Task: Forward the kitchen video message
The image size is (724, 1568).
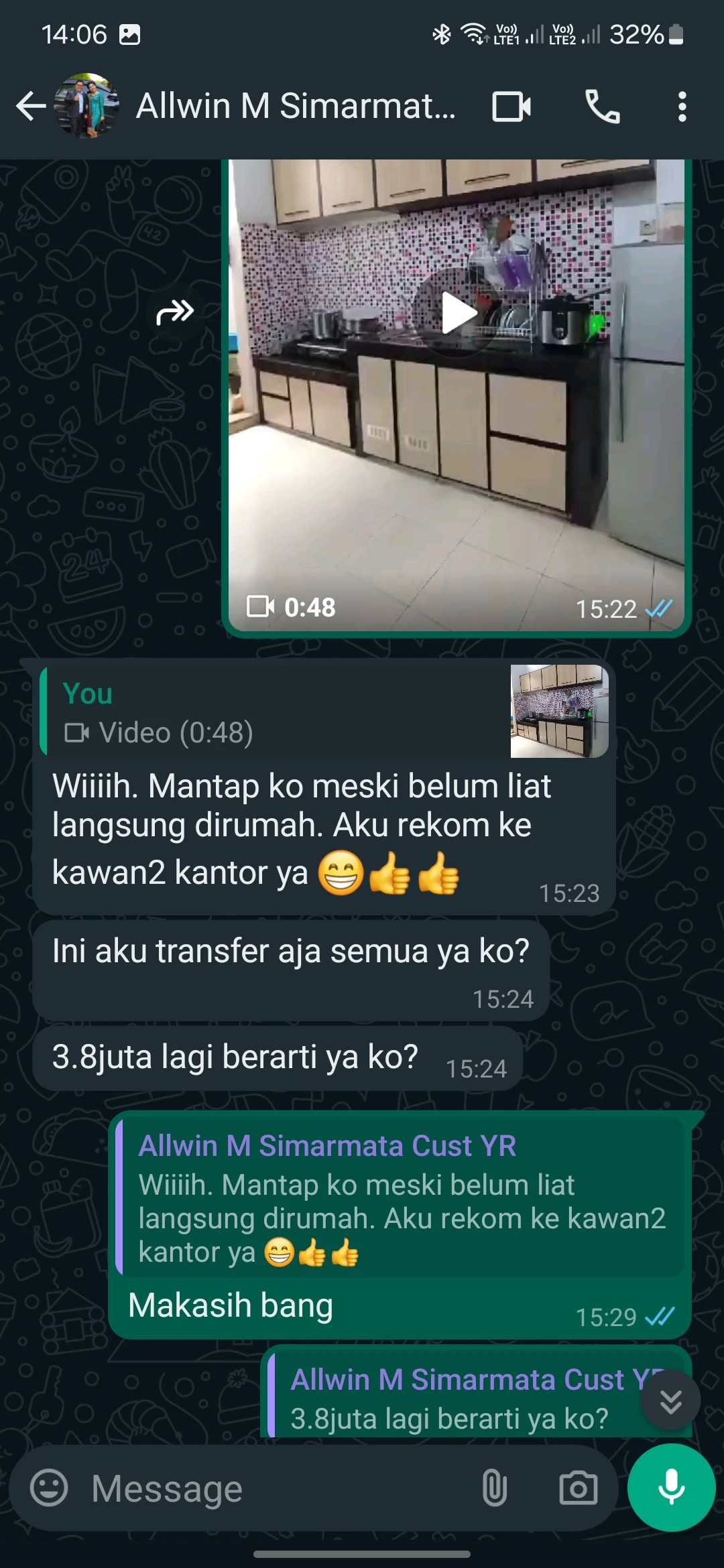Action: [175, 312]
